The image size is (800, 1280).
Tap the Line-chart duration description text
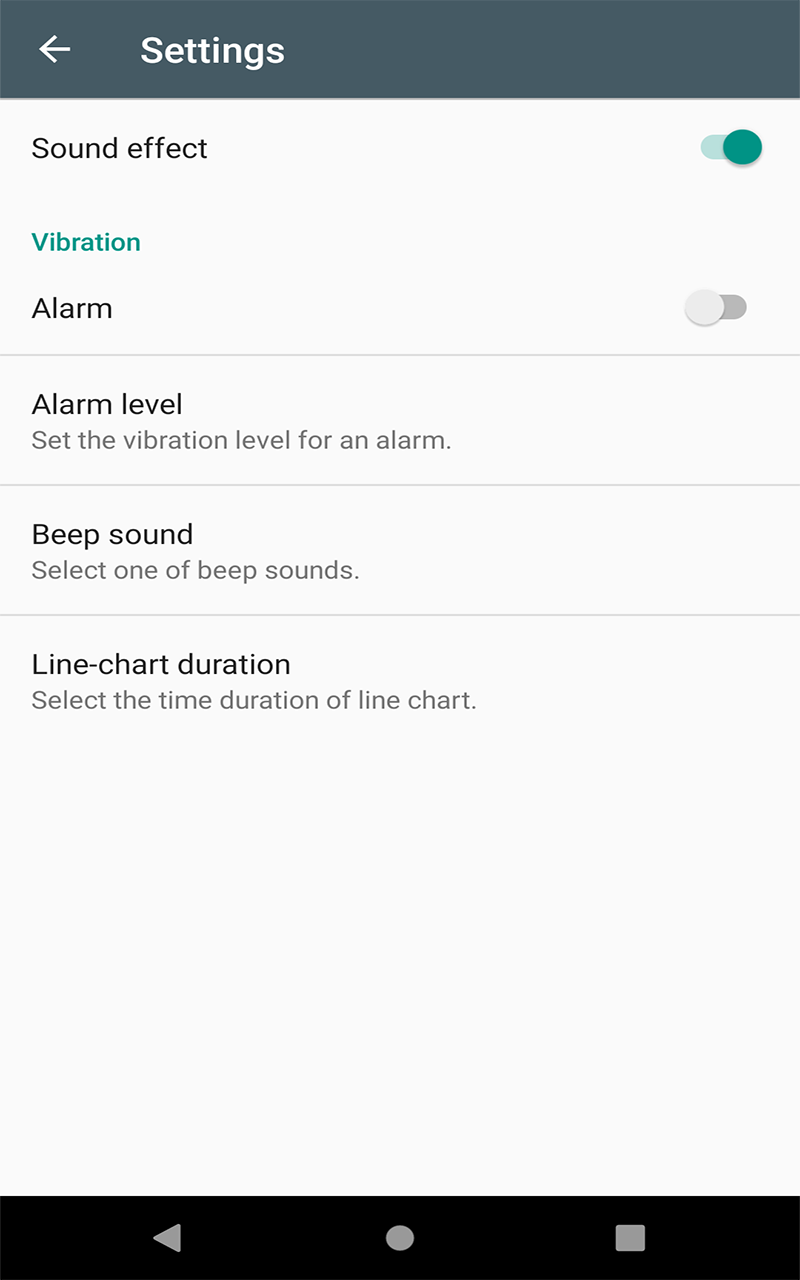click(254, 700)
